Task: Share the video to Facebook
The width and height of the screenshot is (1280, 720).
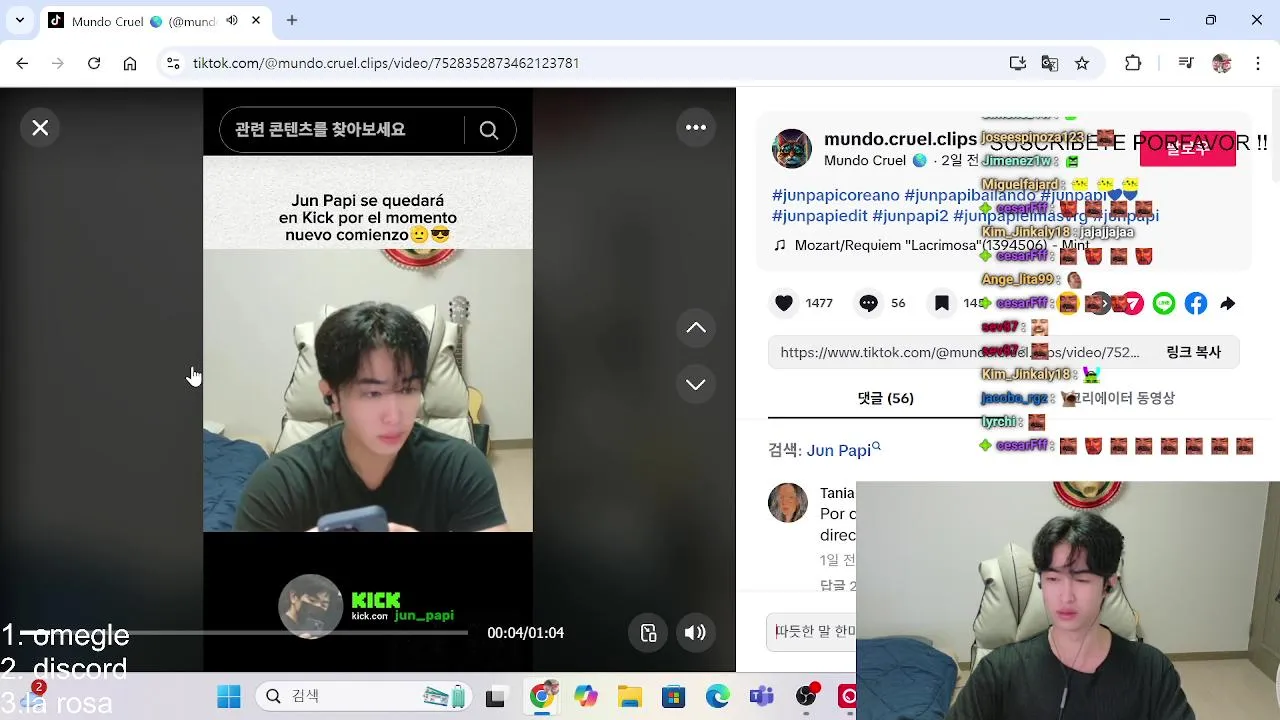Action: click(1196, 303)
